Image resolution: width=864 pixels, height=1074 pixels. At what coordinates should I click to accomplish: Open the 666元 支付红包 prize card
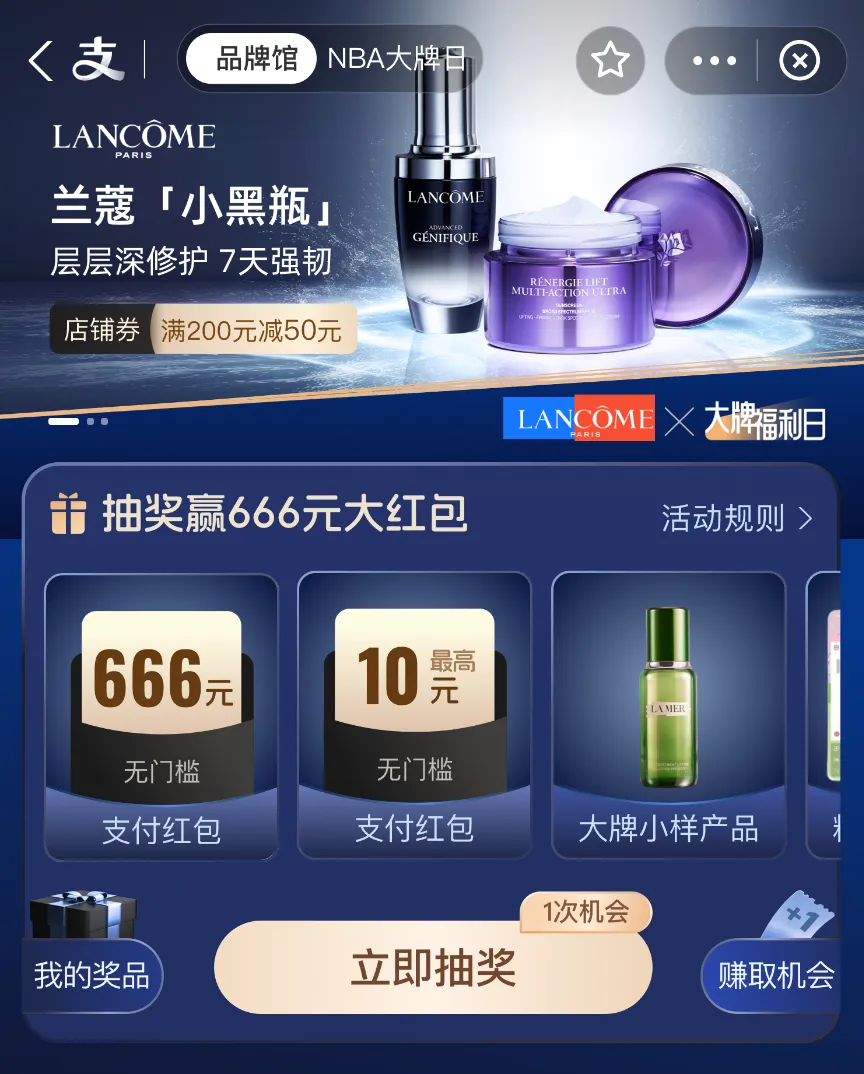pos(161,715)
